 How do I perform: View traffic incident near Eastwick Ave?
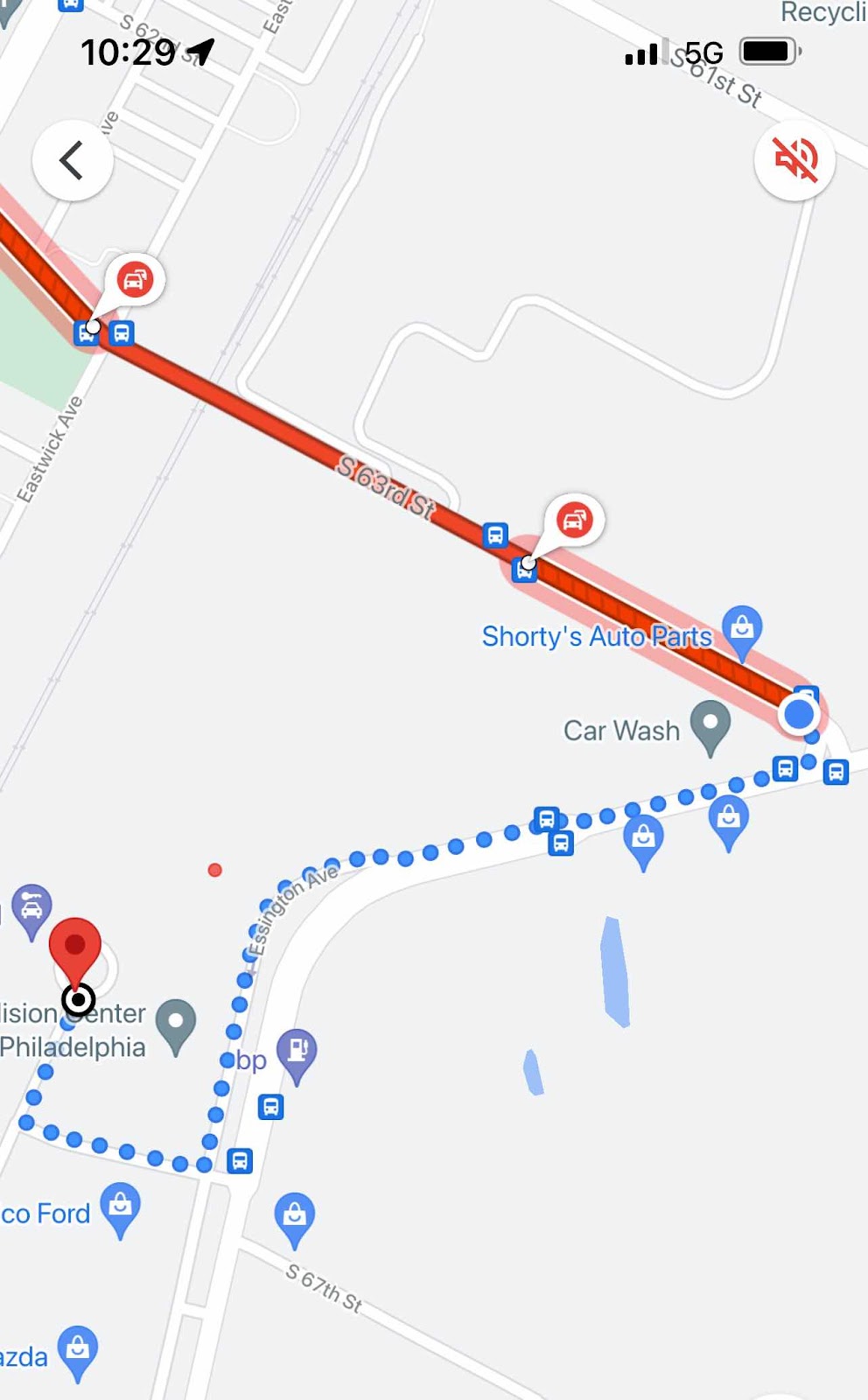coord(135,280)
